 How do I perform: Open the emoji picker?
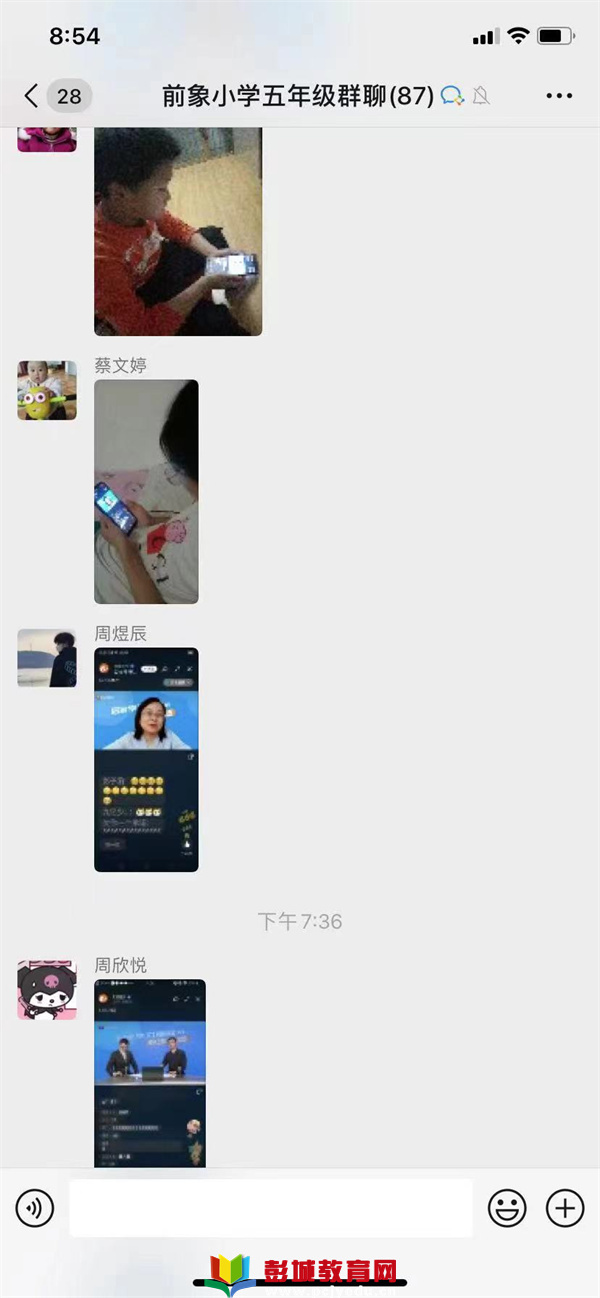coord(507,1209)
